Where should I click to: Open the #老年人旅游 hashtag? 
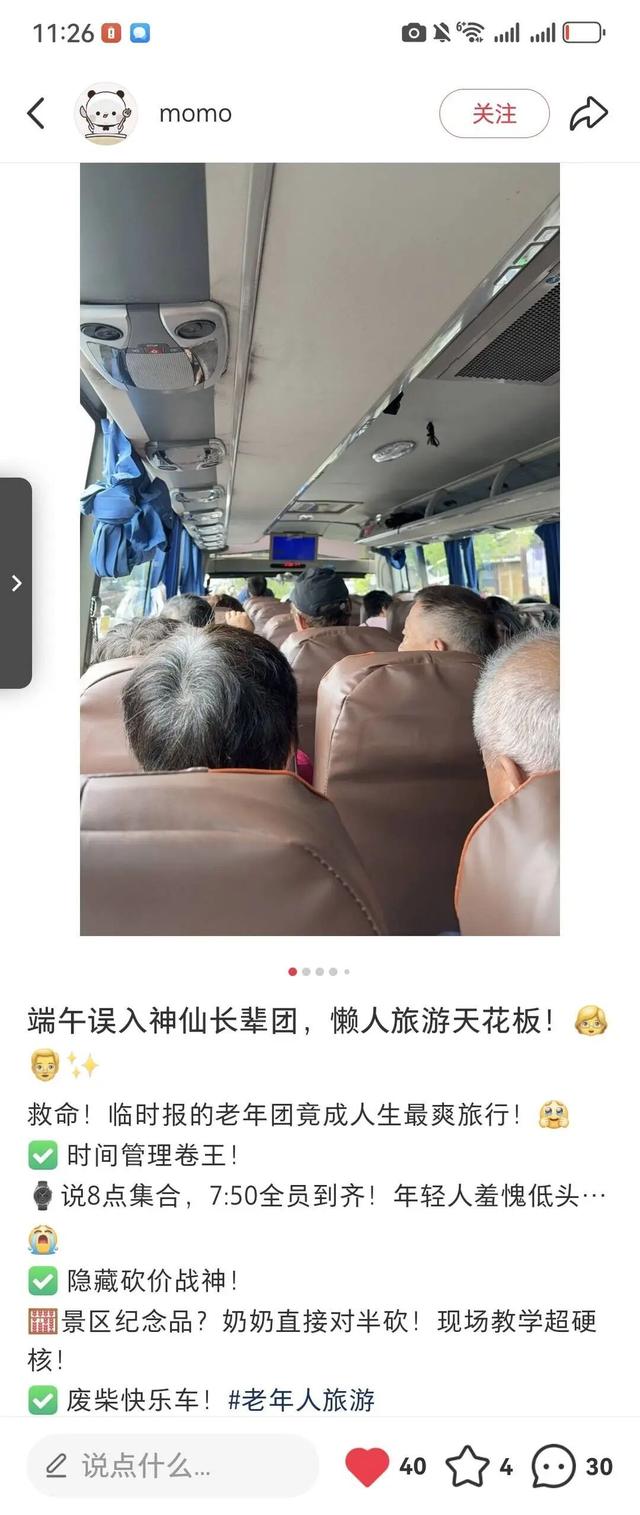[301, 1400]
